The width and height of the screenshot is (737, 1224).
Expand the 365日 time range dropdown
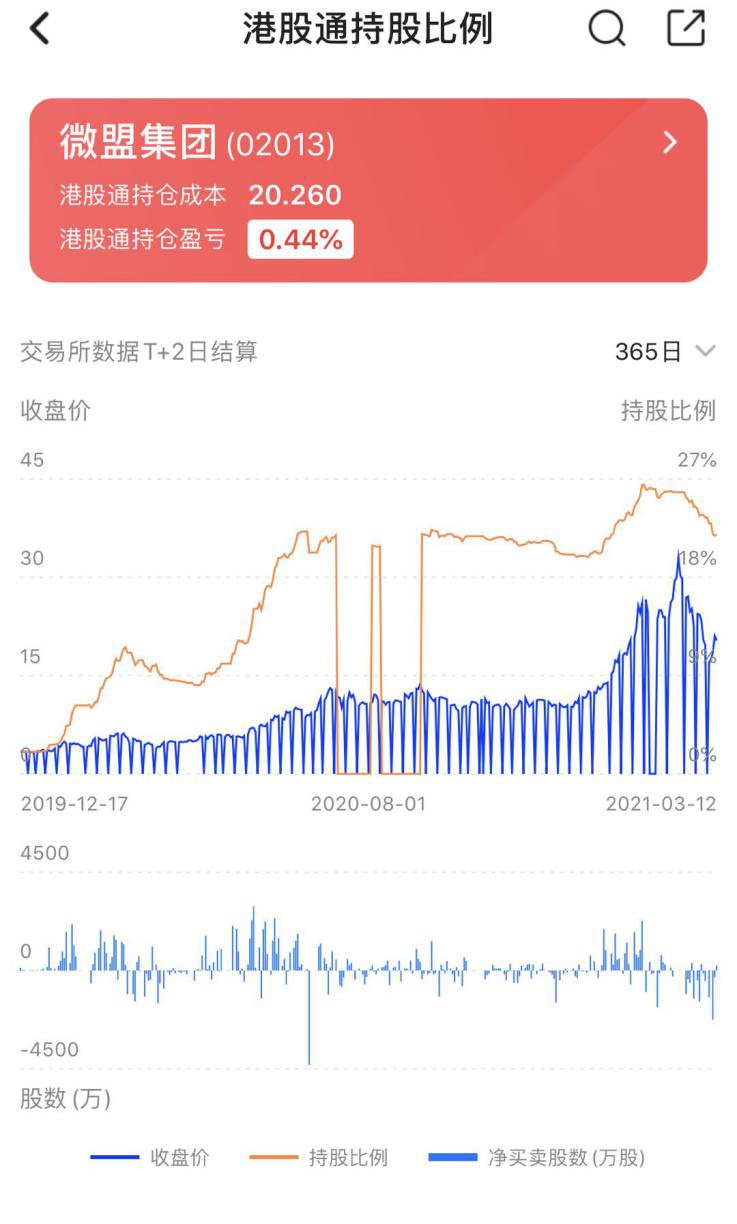(x=666, y=351)
